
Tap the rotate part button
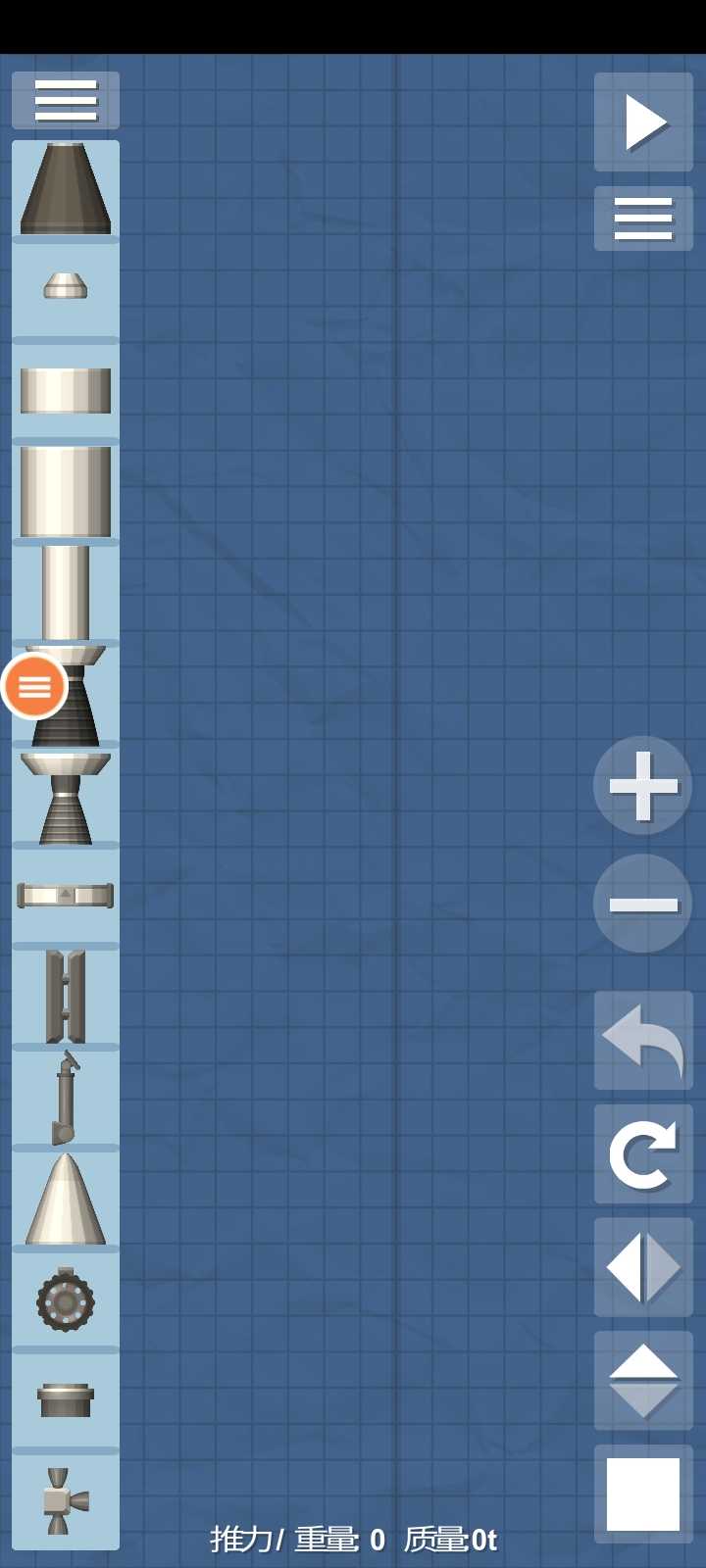tap(643, 1154)
